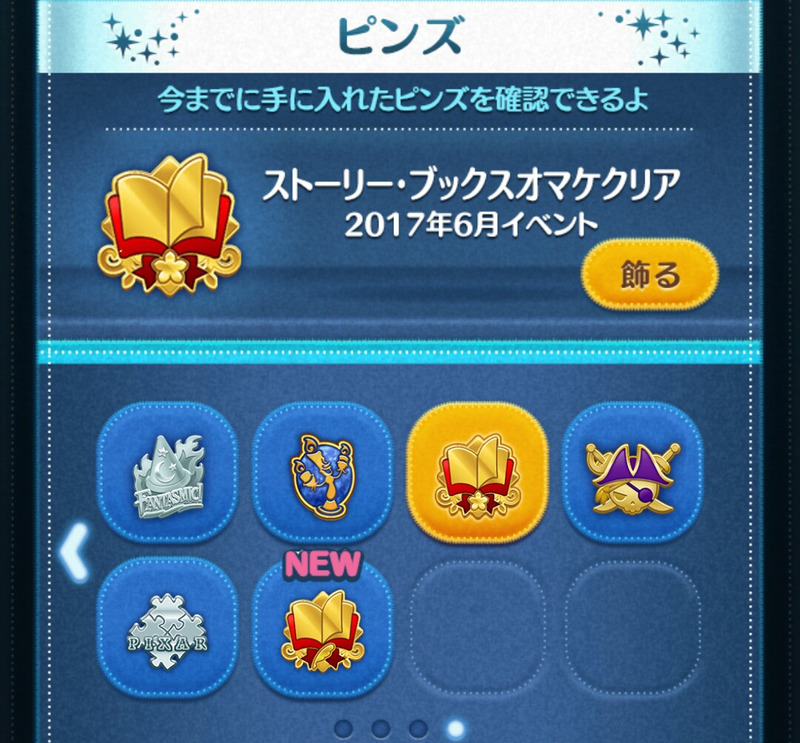Select the pirate skull pin
This screenshot has height=743, width=800.
tap(631, 472)
